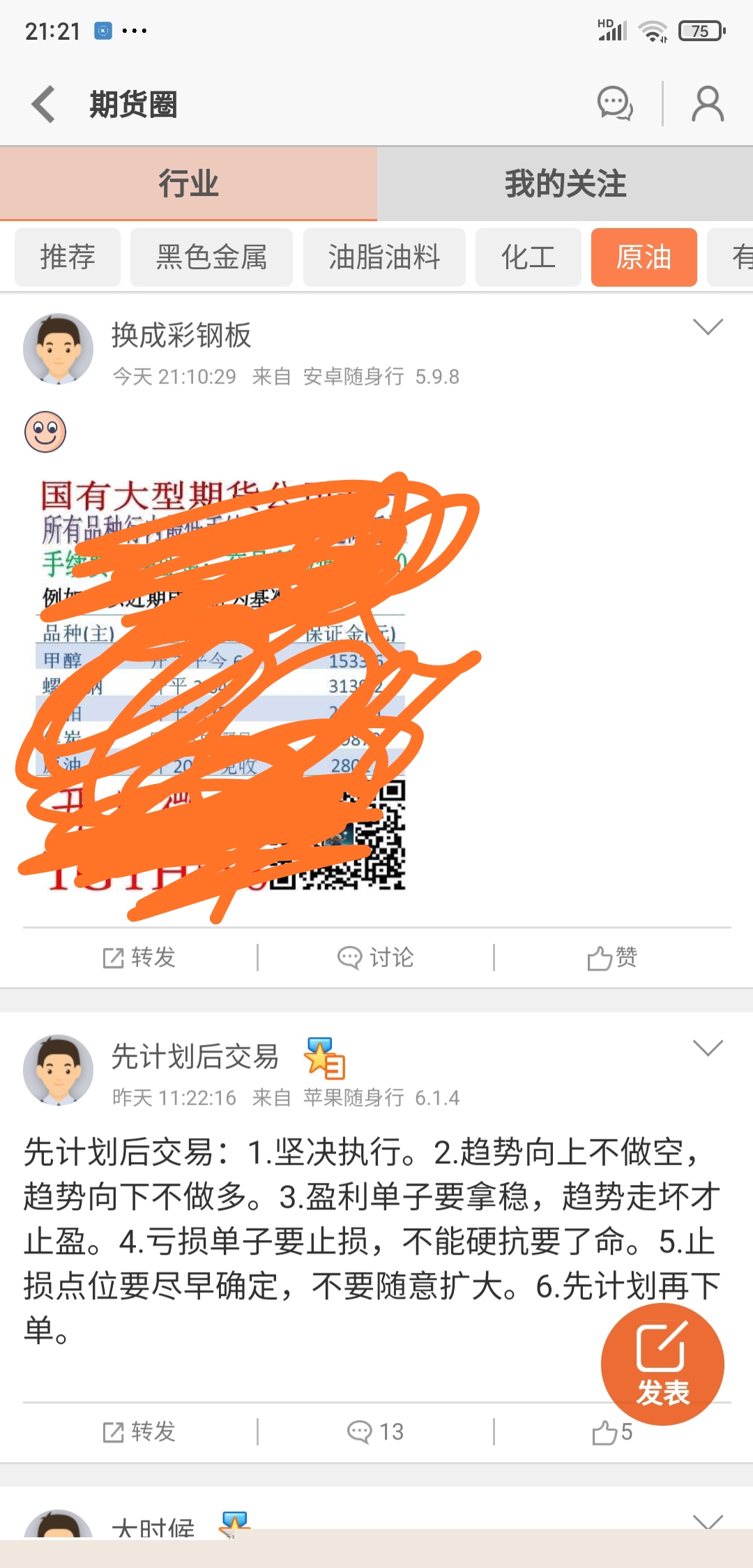Select the 油脂油料 chip

[384, 257]
